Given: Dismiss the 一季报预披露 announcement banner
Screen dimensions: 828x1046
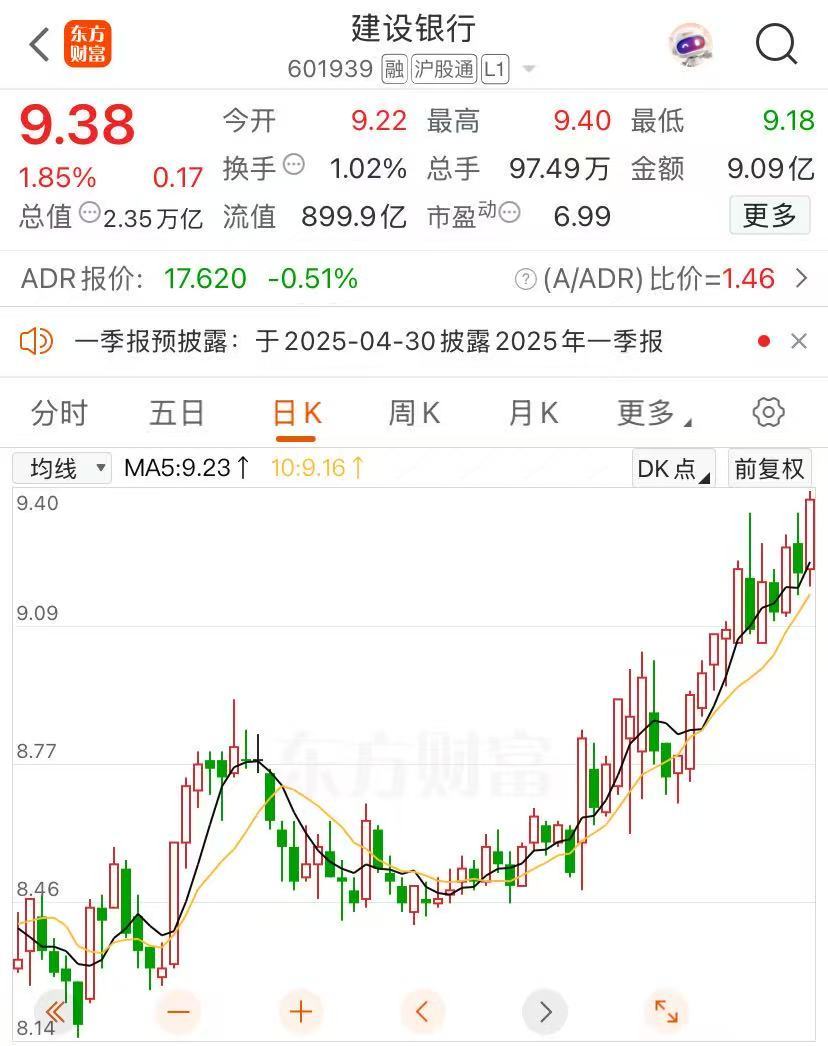Looking at the screenshot, I should pos(798,342).
